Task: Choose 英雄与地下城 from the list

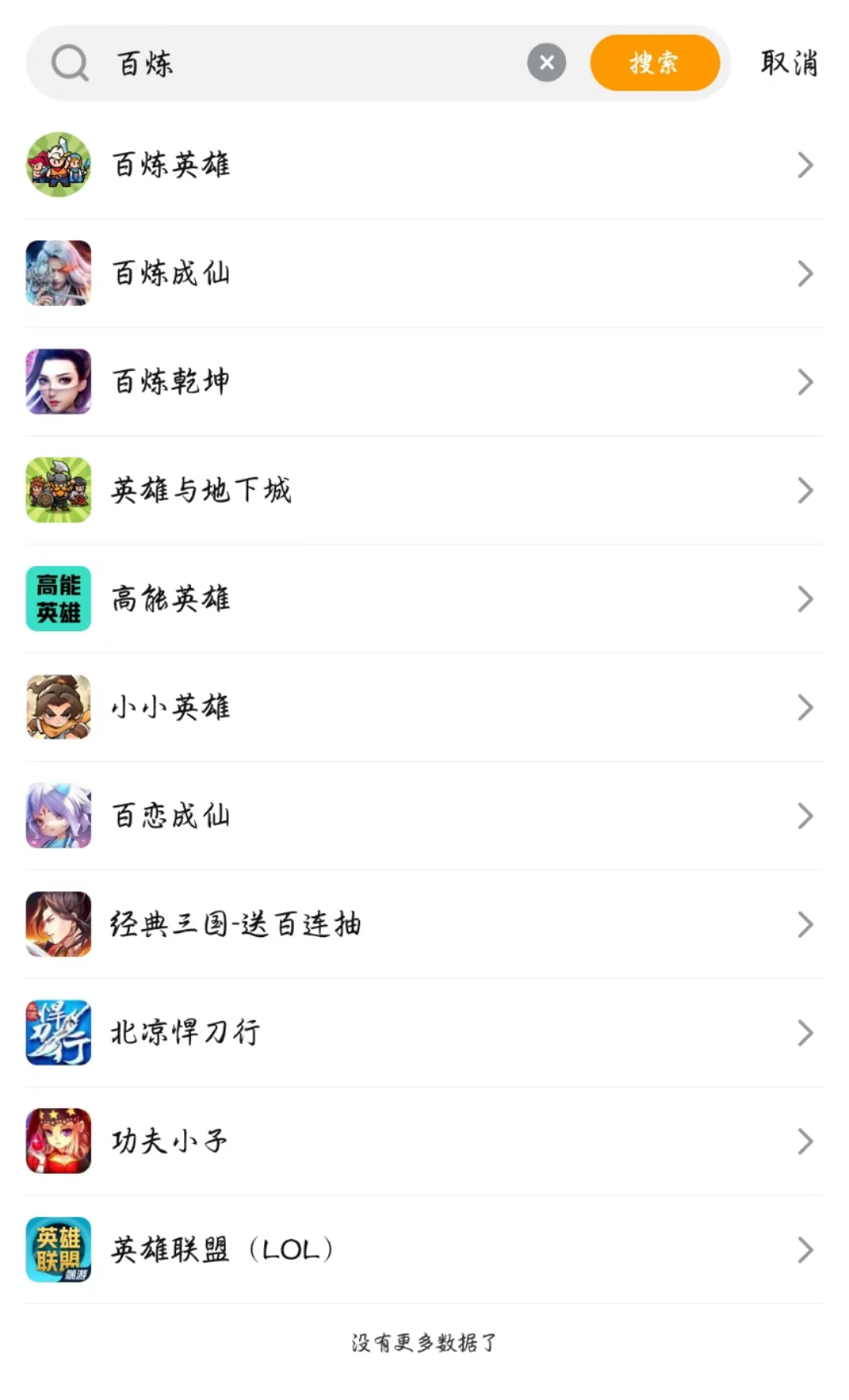Action: pyautogui.click(x=424, y=491)
